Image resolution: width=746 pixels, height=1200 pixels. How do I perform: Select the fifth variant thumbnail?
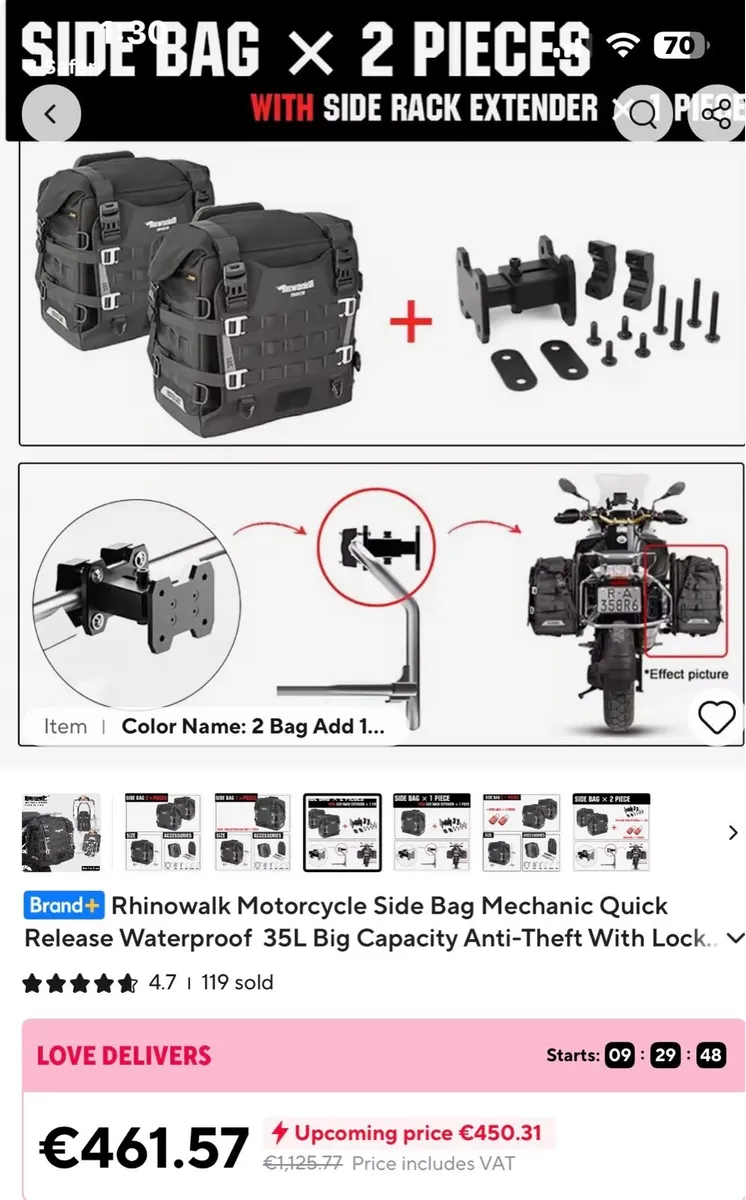point(432,832)
